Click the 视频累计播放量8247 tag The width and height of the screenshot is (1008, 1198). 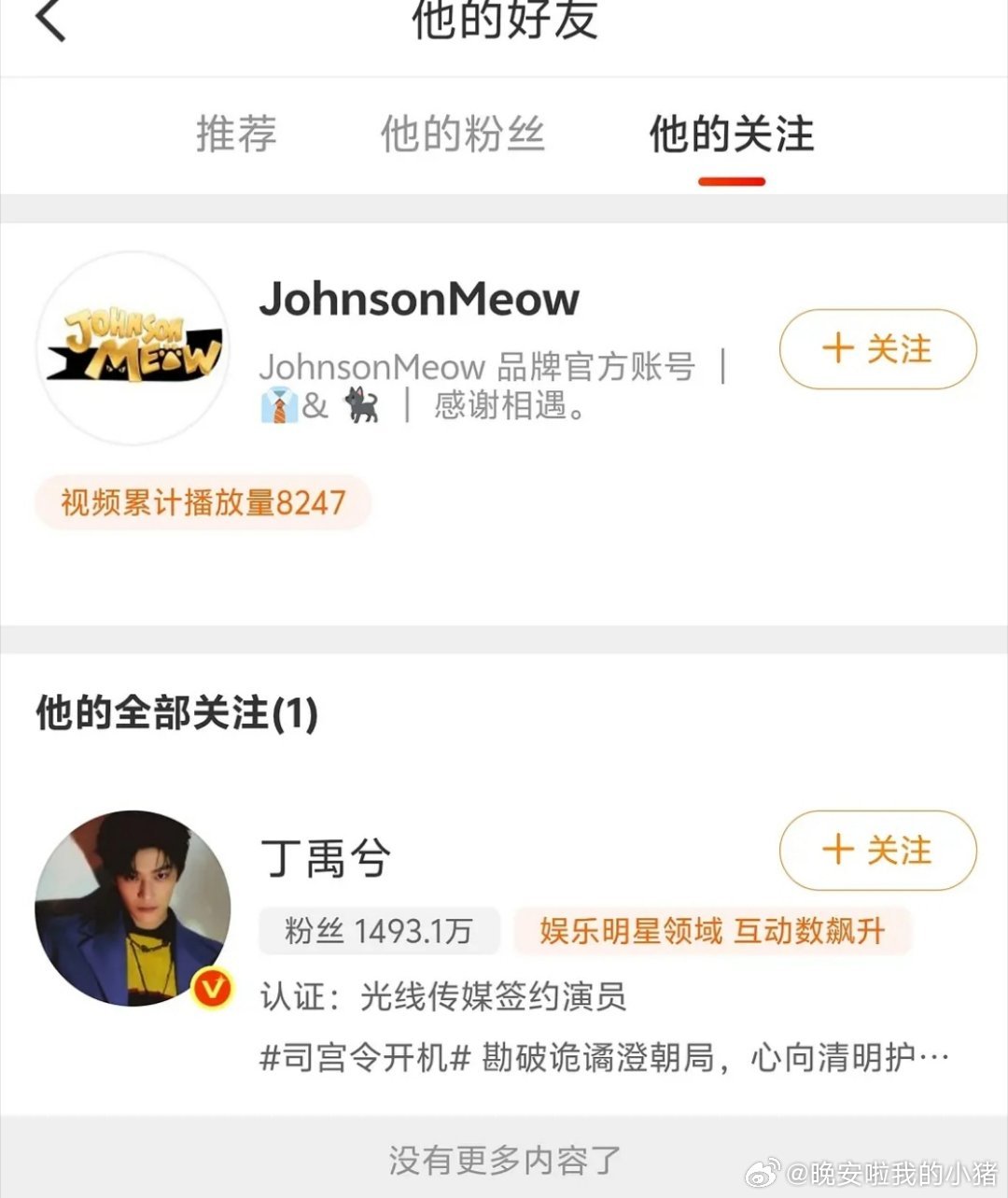(x=202, y=502)
